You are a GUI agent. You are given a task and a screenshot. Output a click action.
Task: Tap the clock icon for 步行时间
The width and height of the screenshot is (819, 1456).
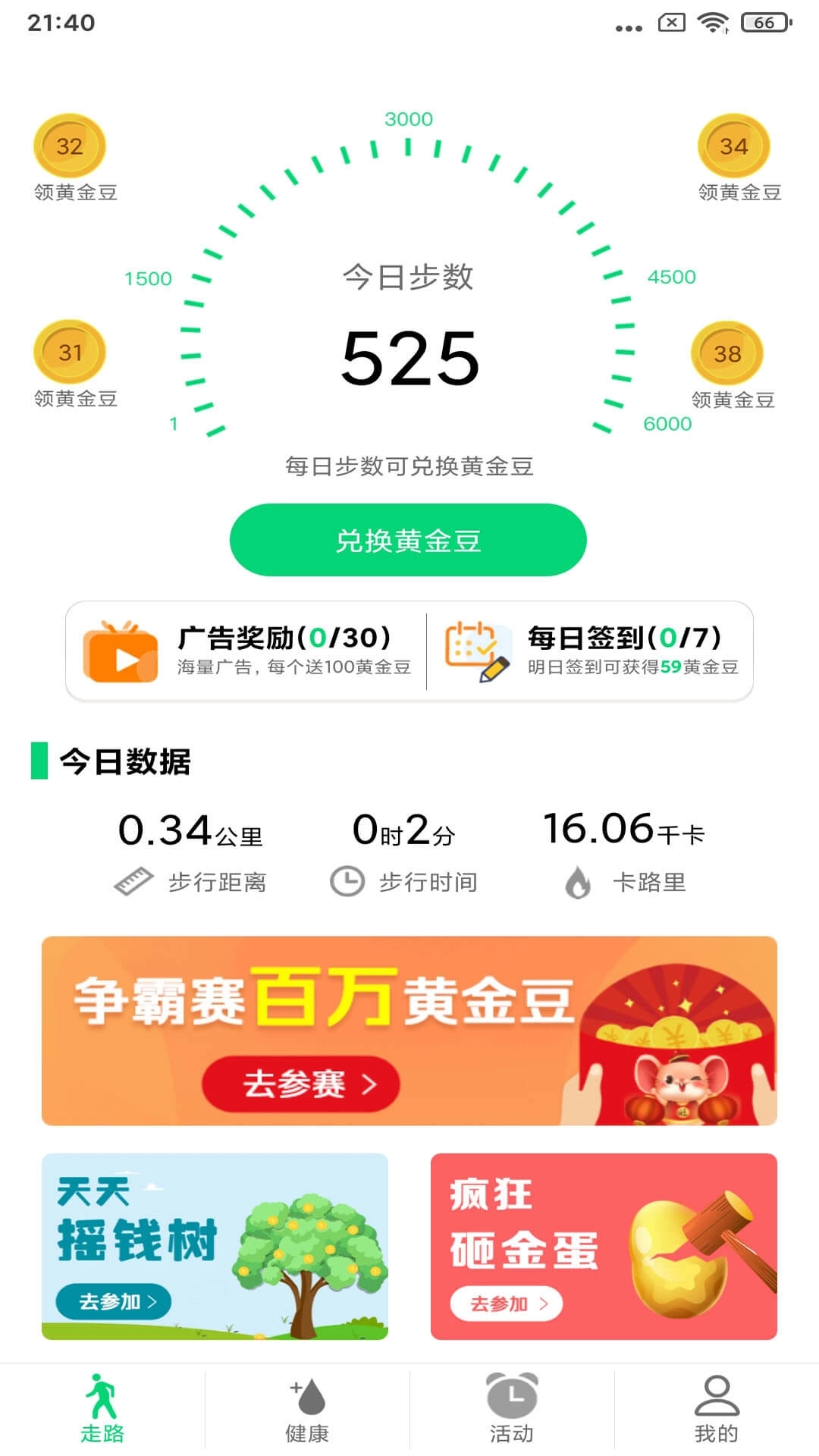[349, 881]
